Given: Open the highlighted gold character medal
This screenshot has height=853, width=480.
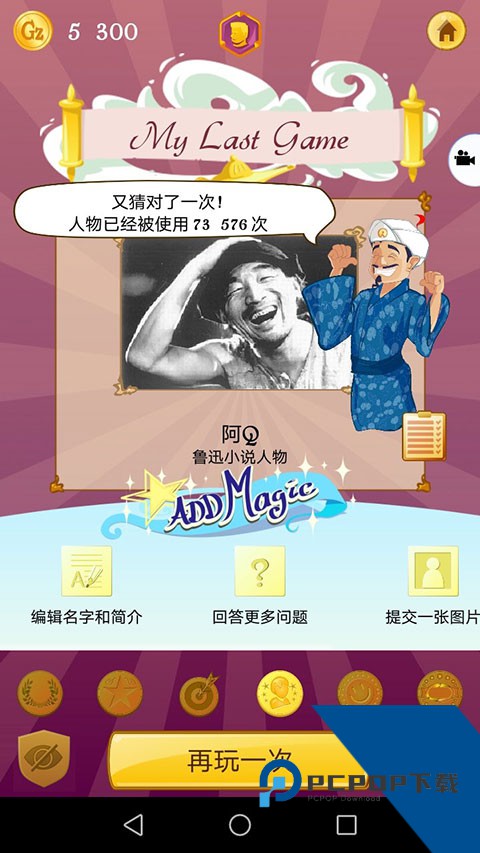Looking at the screenshot, I should click(280, 693).
